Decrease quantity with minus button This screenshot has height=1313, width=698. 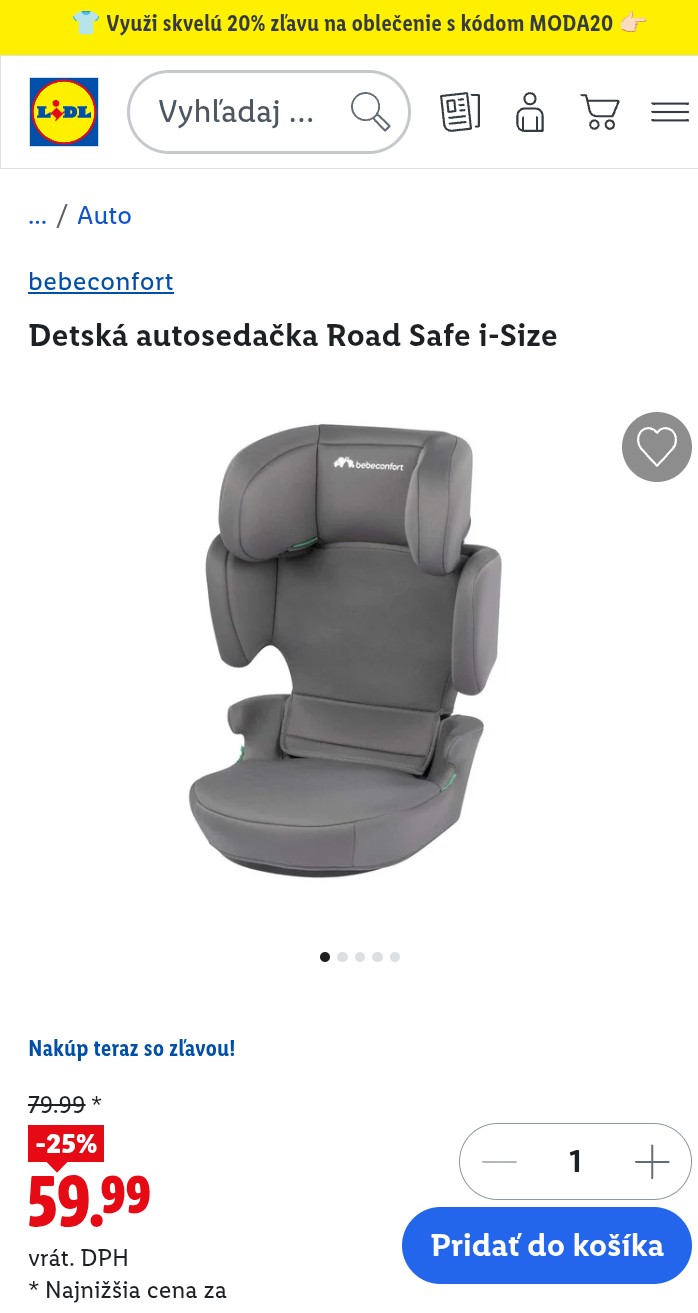click(x=499, y=1162)
